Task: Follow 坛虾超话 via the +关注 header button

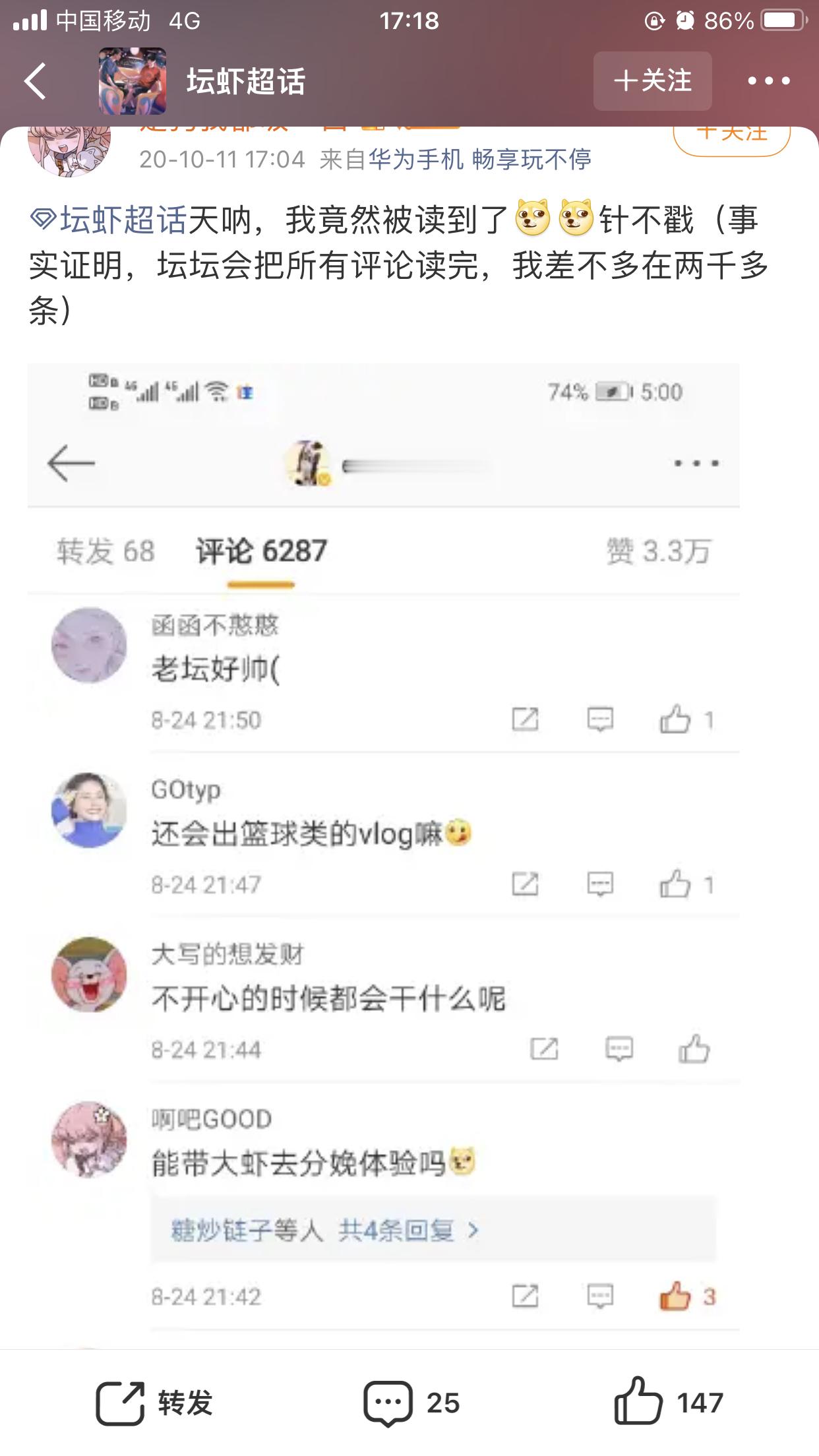Action: coord(653,81)
